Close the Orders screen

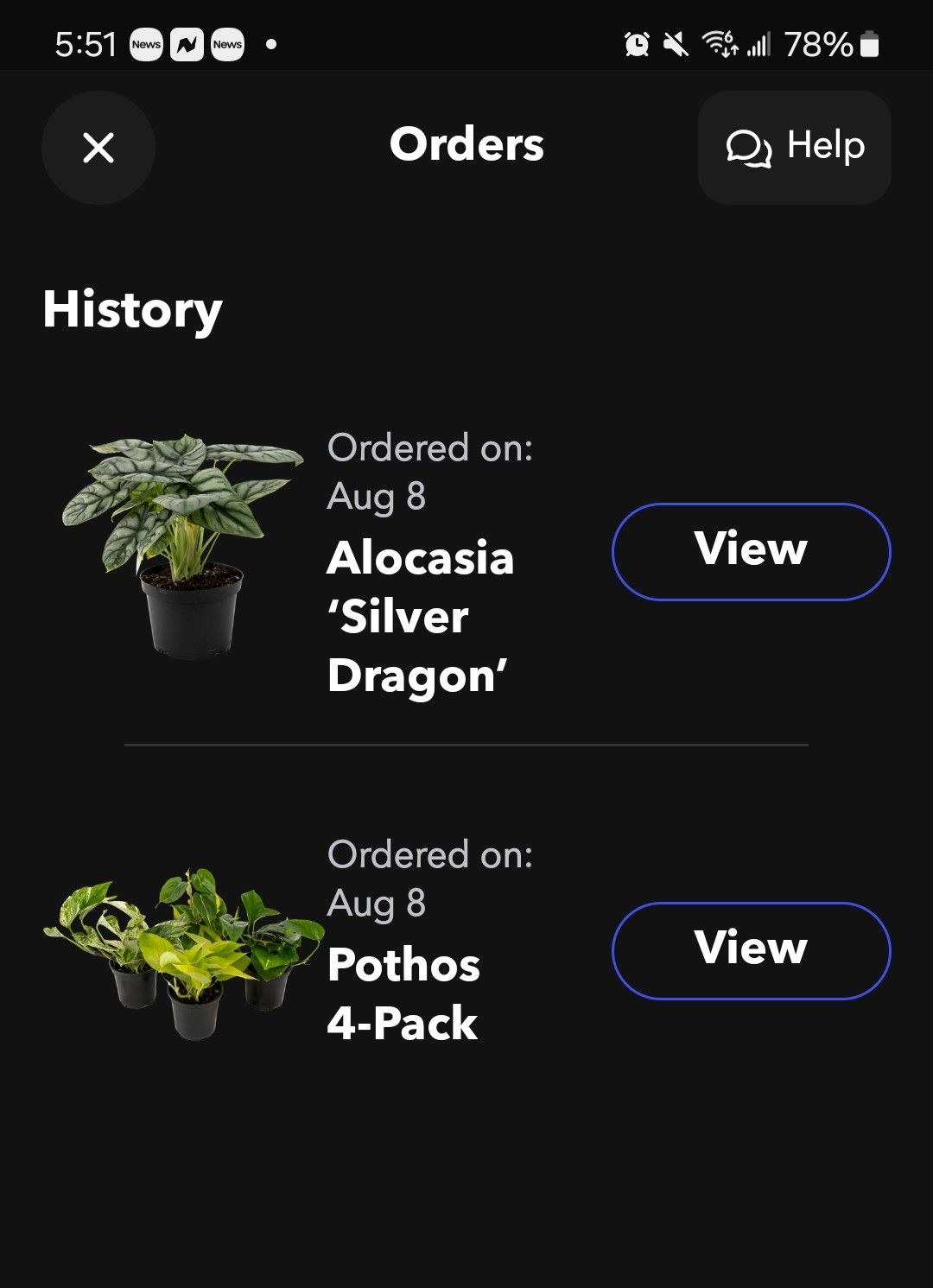tap(98, 148)
